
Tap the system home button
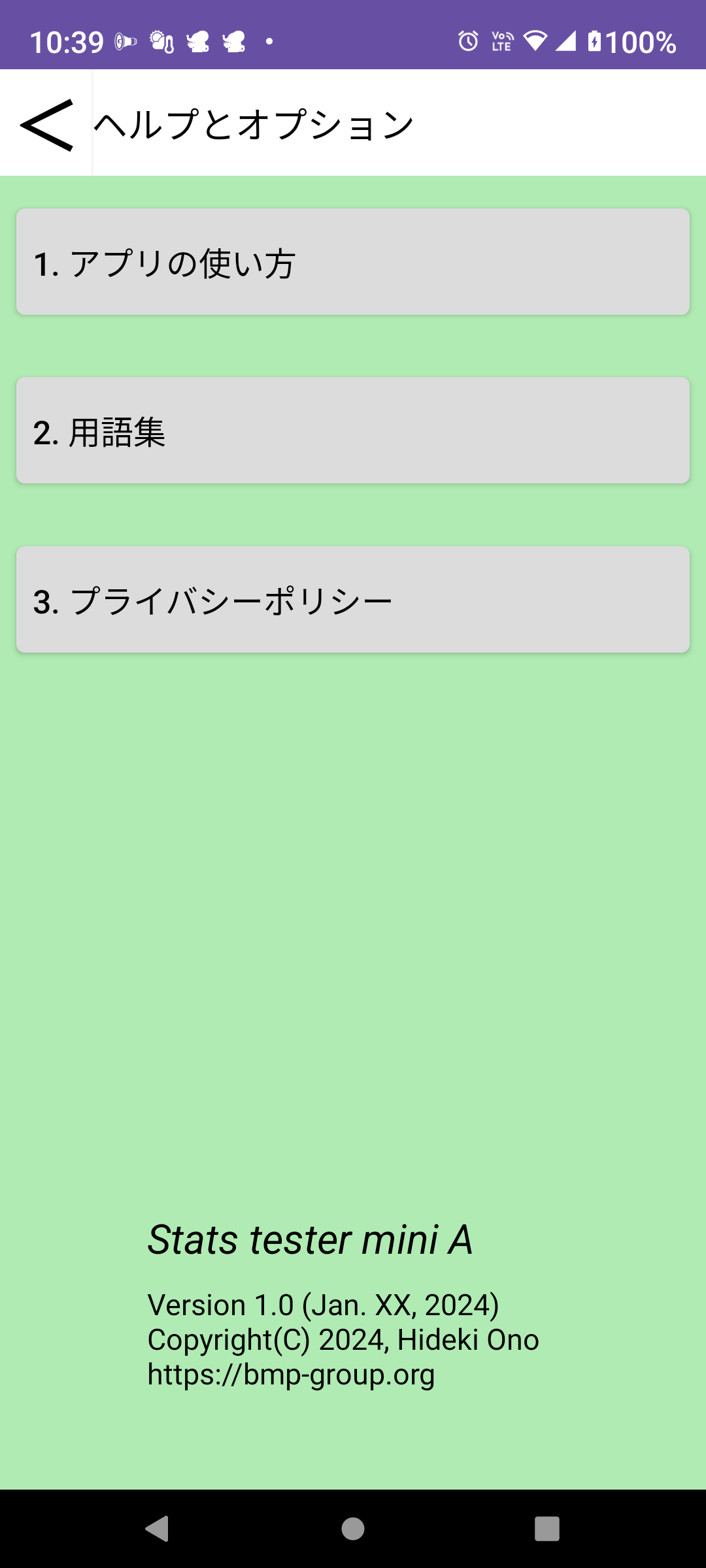[353, 1529]
